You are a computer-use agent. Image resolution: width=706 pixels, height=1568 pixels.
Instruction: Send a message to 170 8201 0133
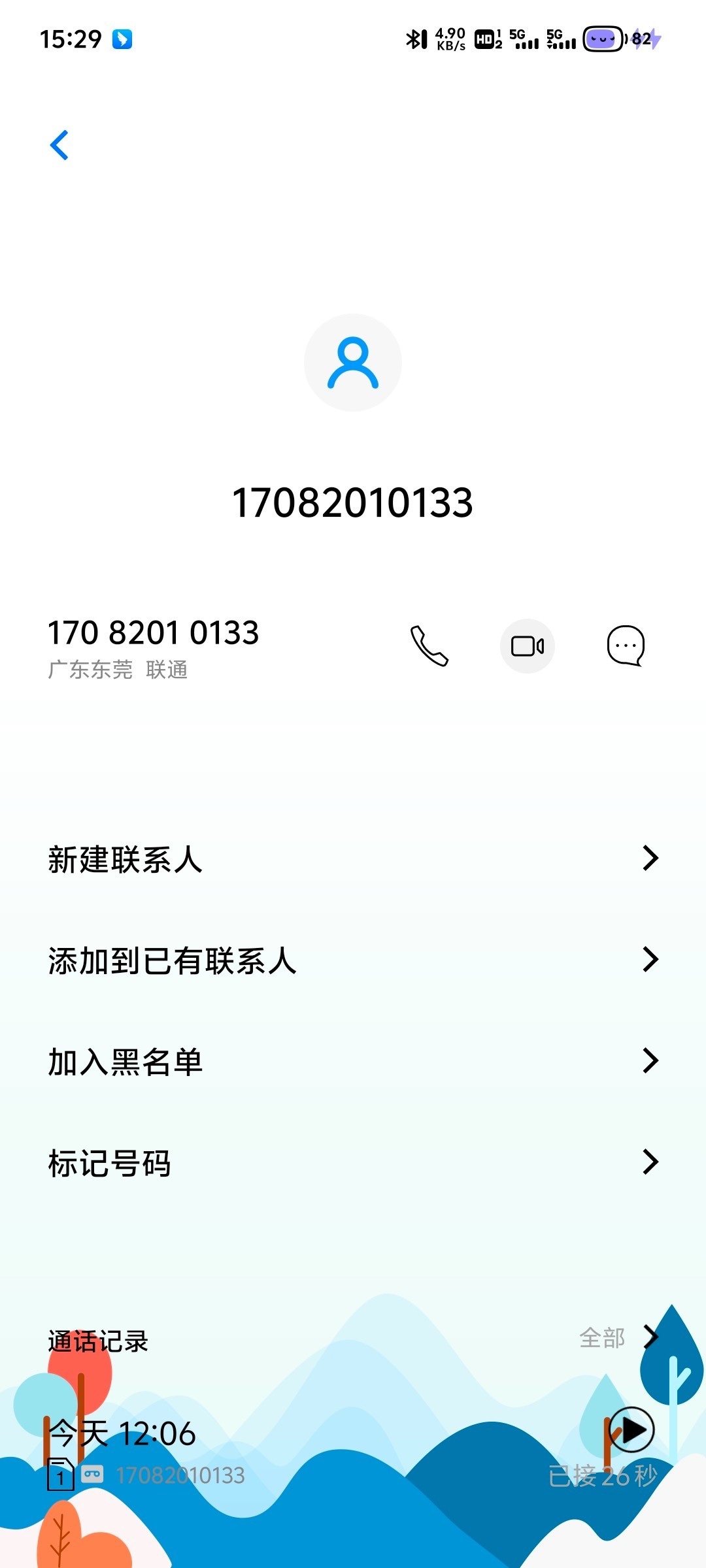pos(626,646)
